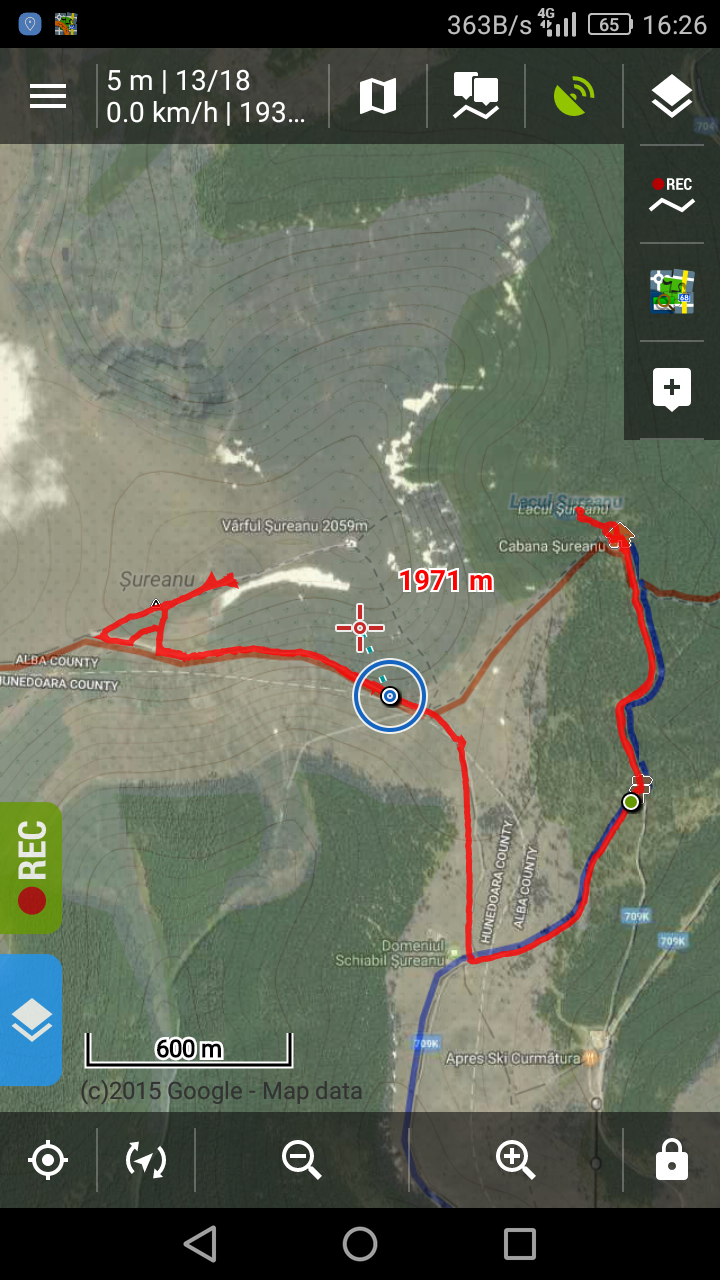The width and height of the screenshot is (720, 1280).
Task: Go to the Android home screen
Action: [x=360, y=1244]
